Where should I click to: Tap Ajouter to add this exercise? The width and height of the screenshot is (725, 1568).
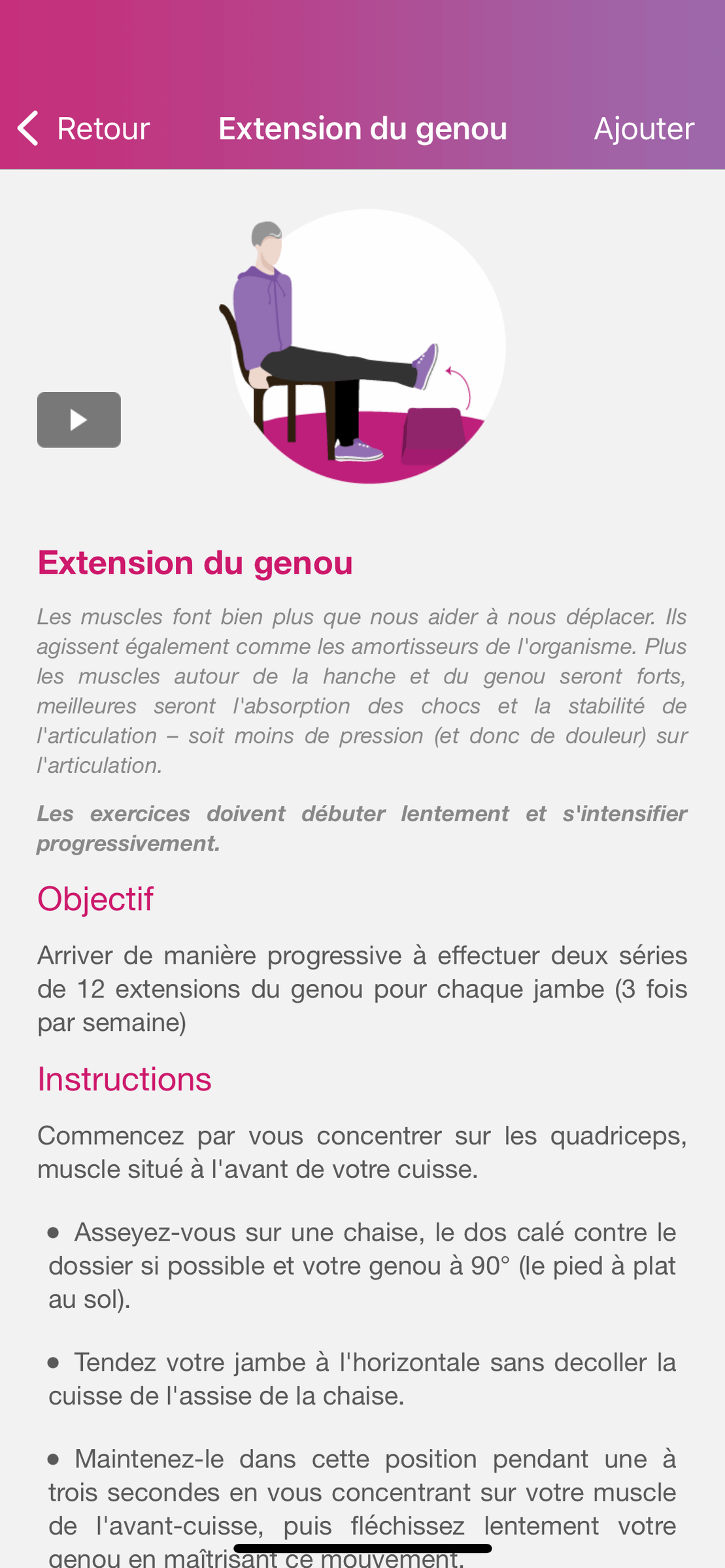pyautogui.click(x=643, y=128)
